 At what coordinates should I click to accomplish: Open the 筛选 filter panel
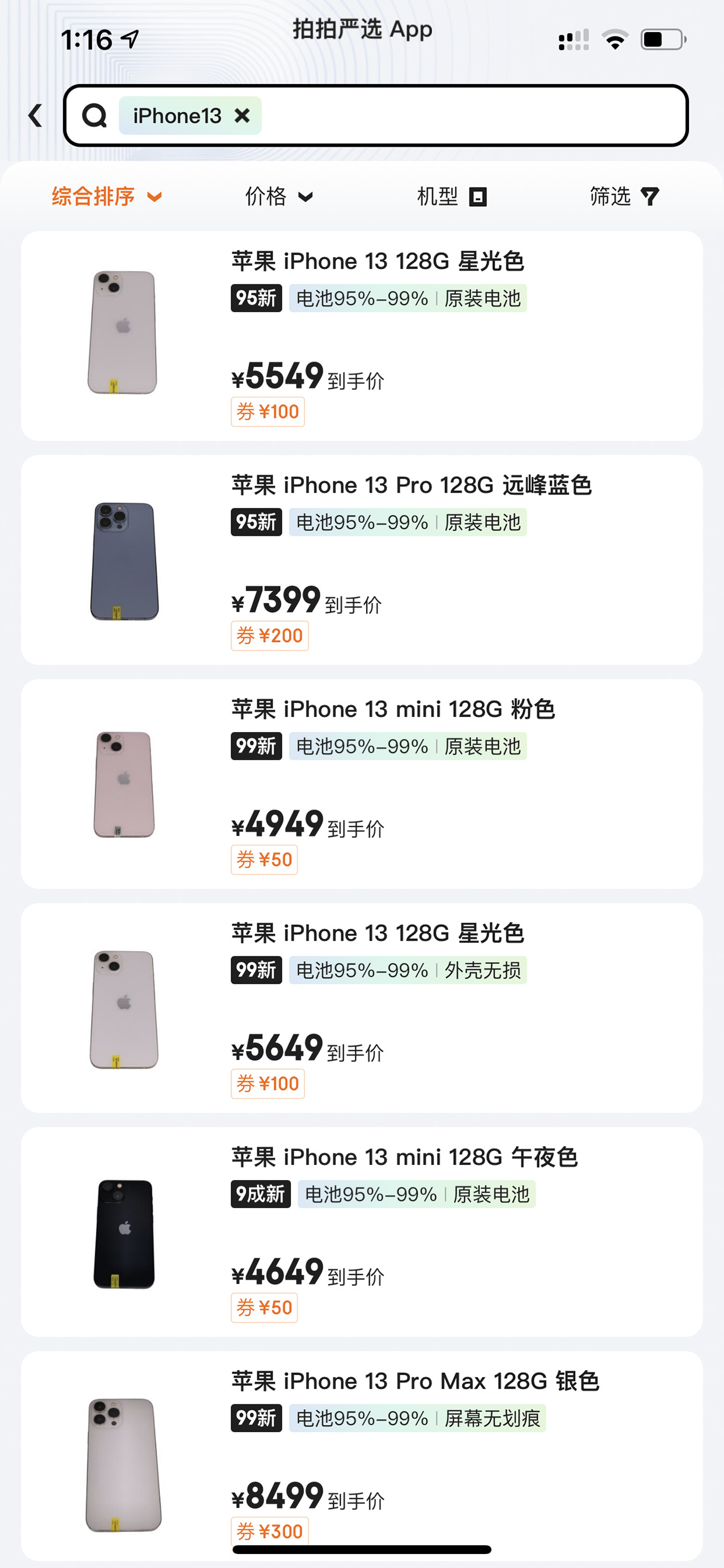[624, 197]
